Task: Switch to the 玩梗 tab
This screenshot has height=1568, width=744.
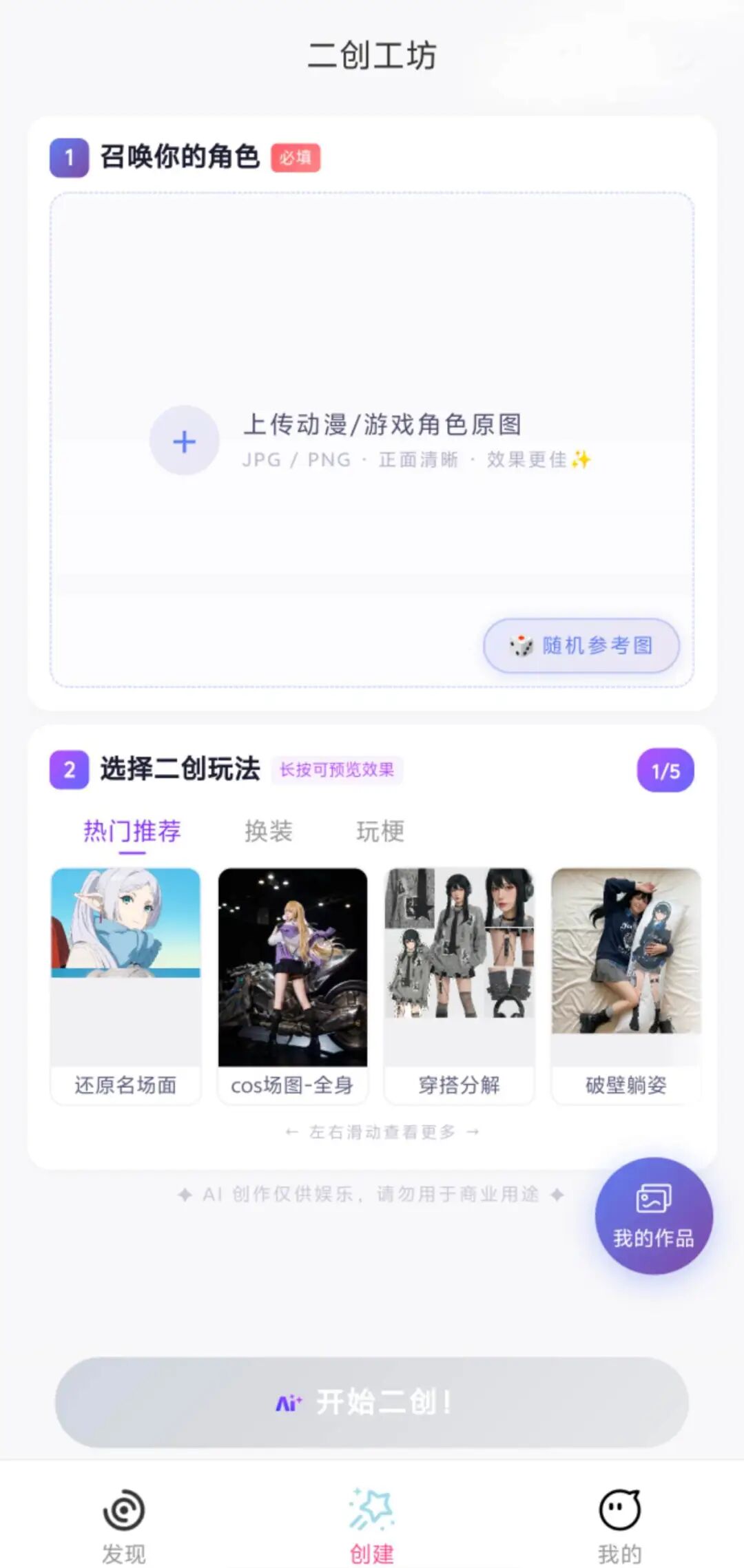Action: [380, 831]
